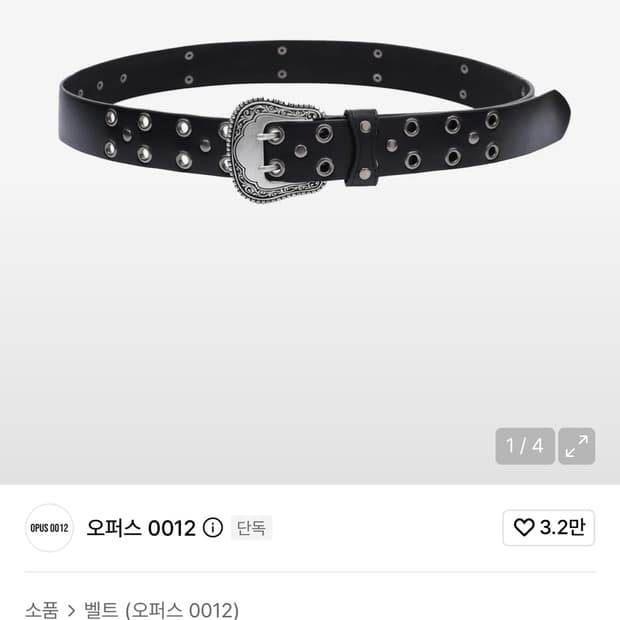Expand the product image to fullscreen

pyautogui.click(x=576, y=446)
